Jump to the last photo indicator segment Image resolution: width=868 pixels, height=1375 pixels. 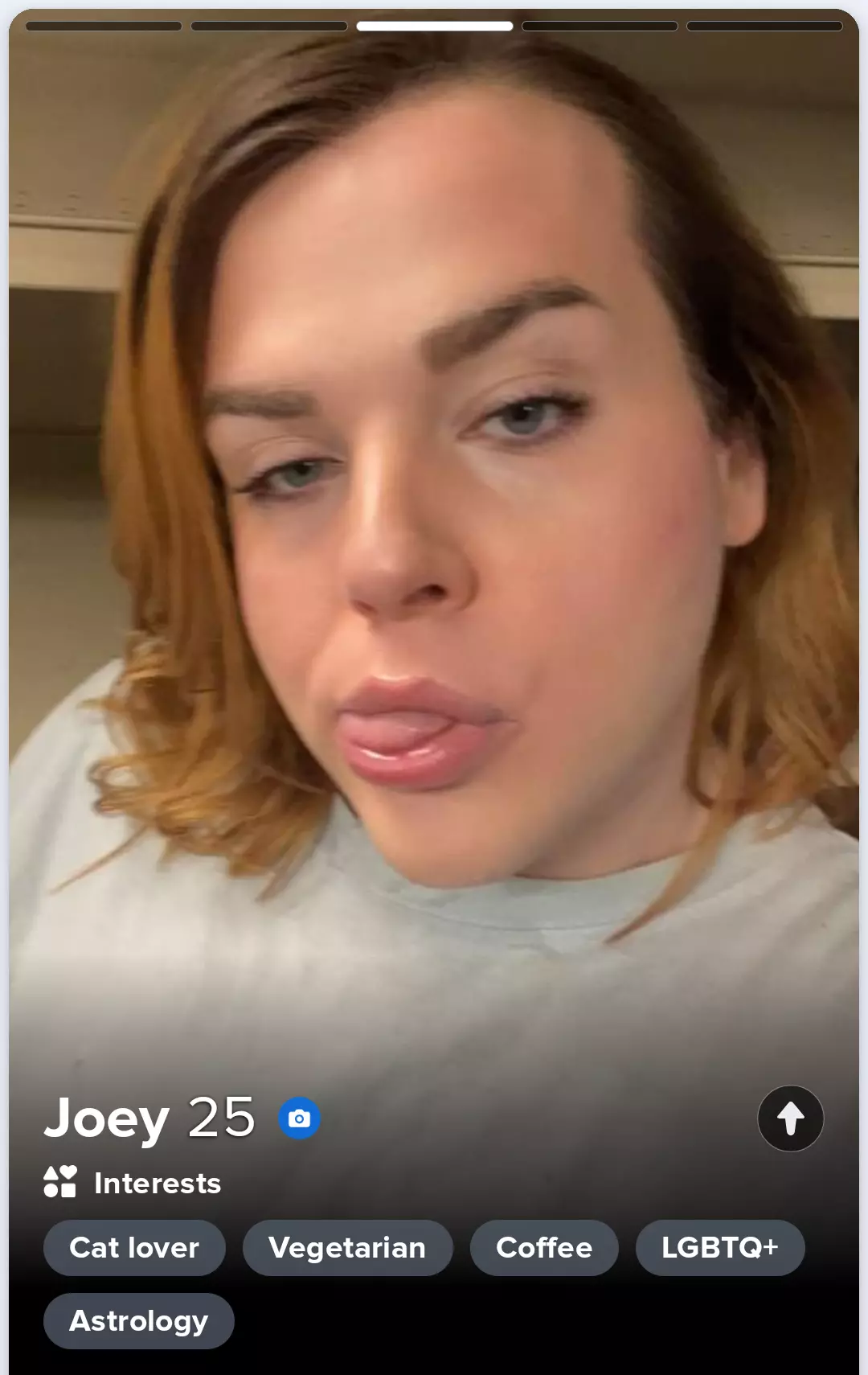764,26
